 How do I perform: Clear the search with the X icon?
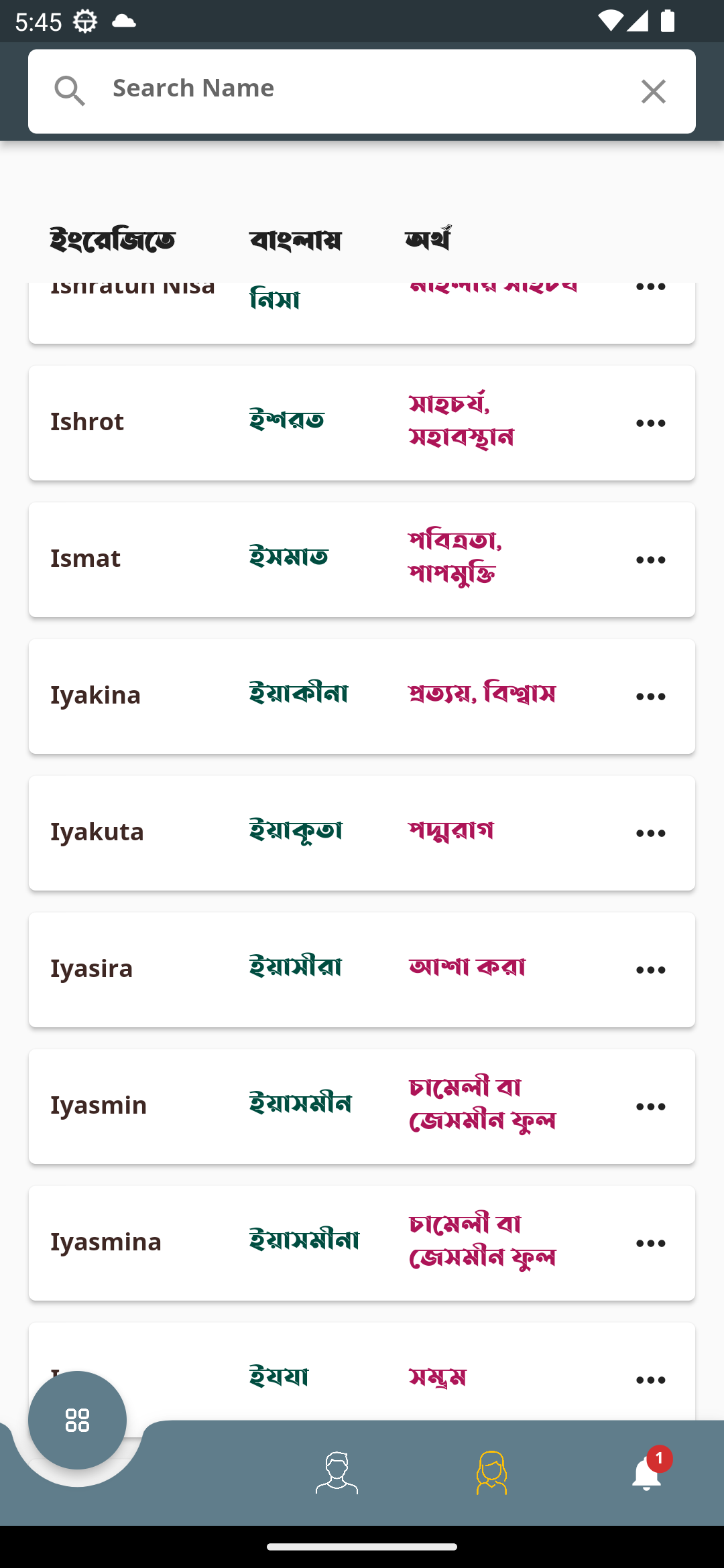(x=653, y=91)
